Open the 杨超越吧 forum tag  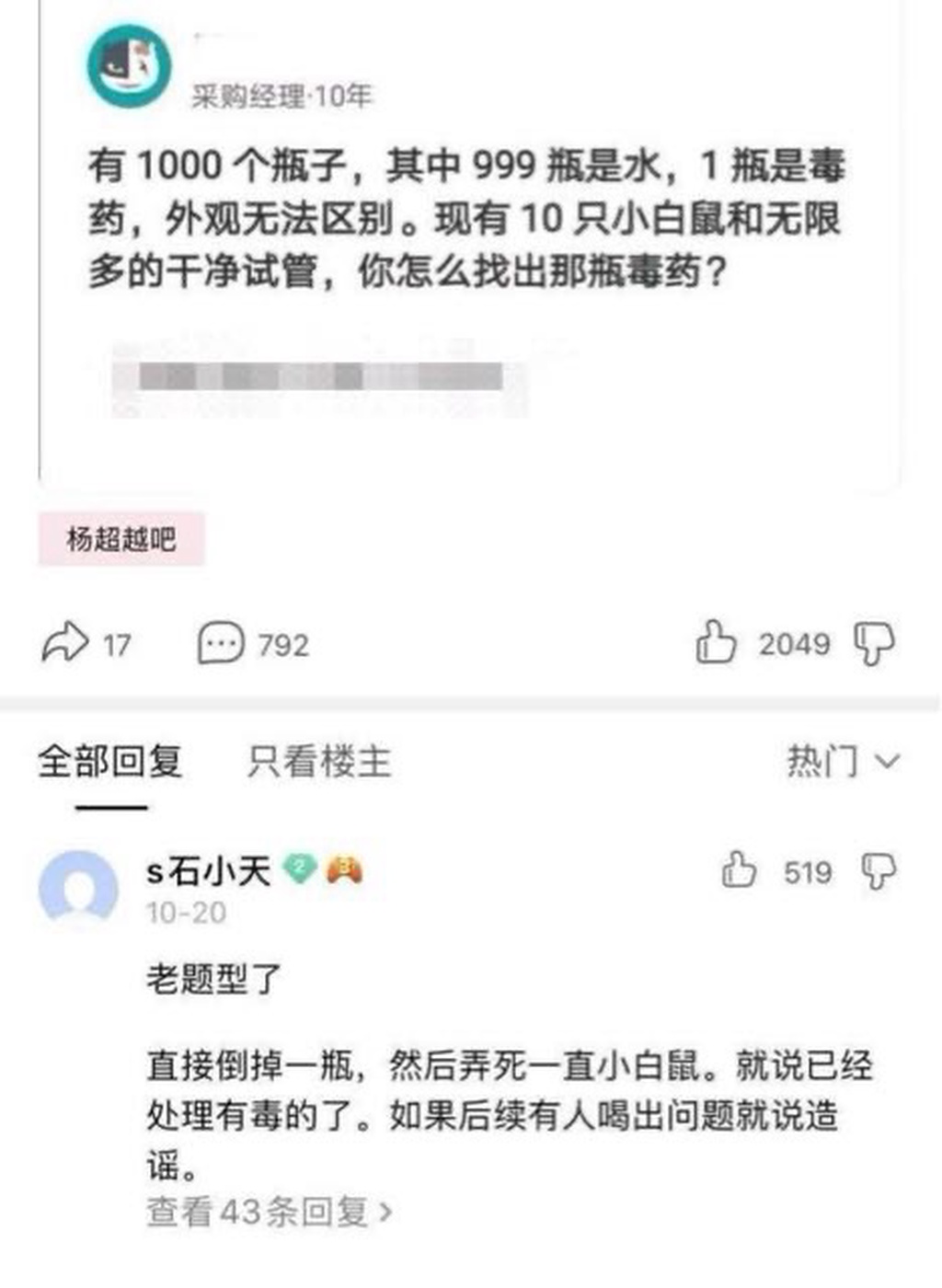tap(121, 539)
